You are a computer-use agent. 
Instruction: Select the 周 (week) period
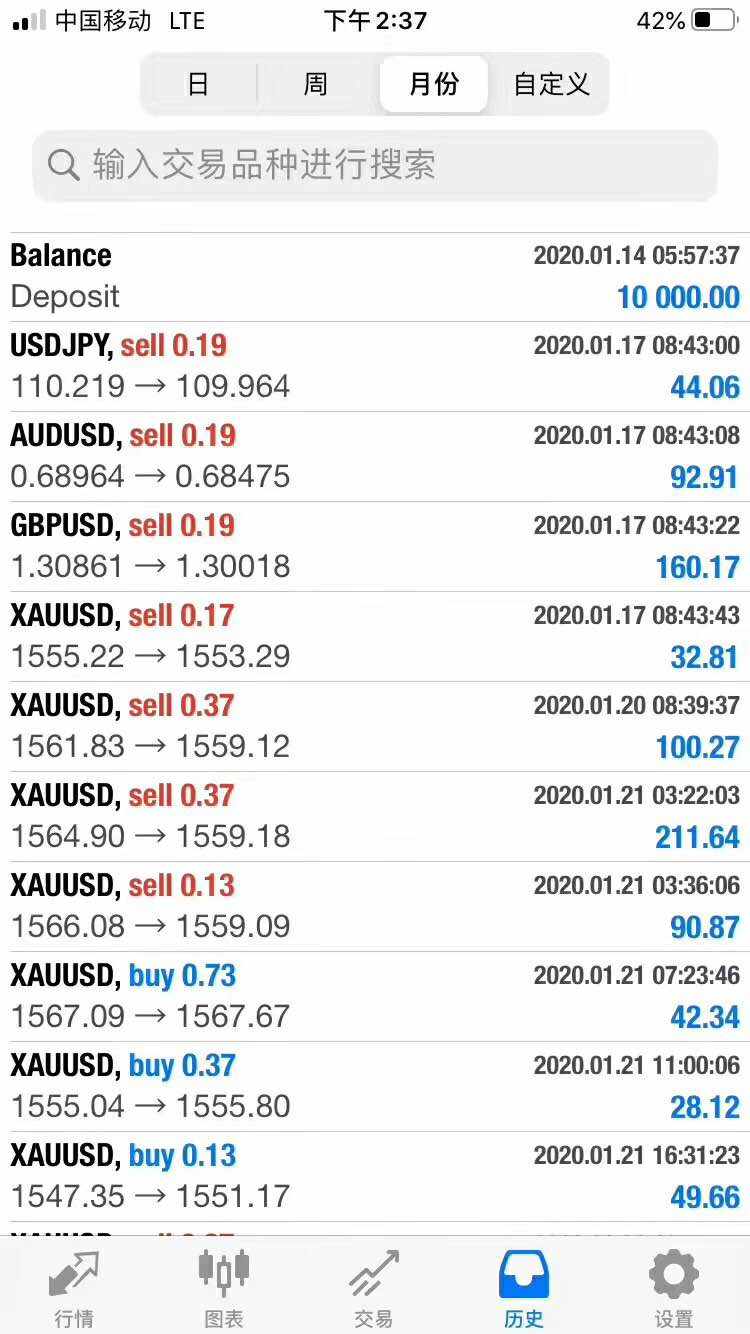(316, 84)
